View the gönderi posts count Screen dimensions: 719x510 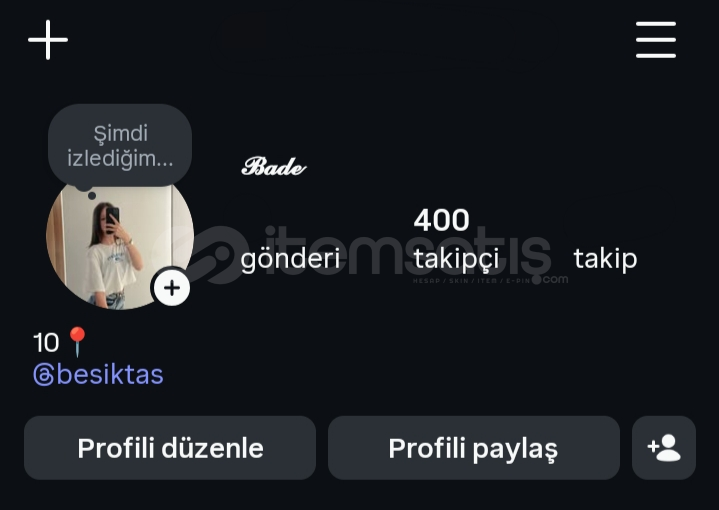pyautogui.click(x=290, y=258)
